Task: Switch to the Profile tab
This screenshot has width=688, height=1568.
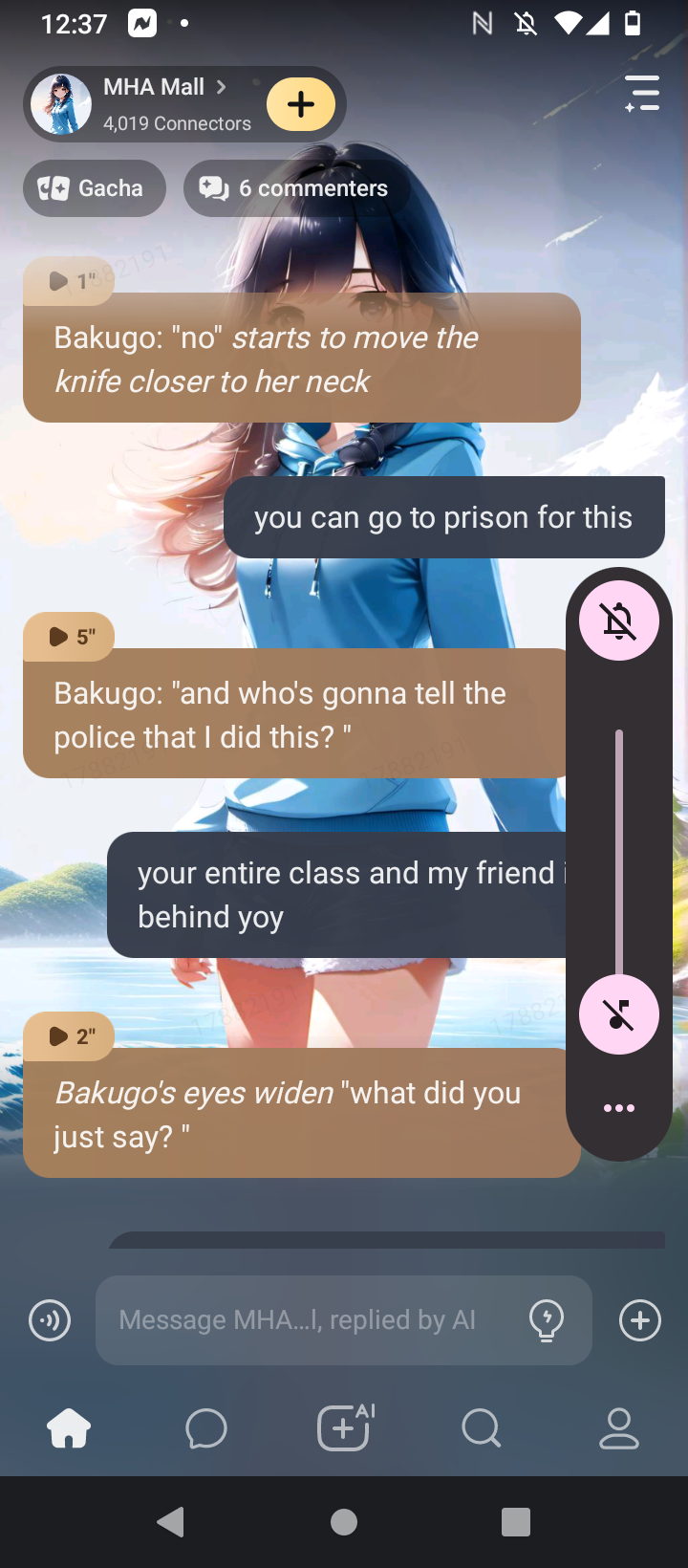Action: coord(619,1429)
